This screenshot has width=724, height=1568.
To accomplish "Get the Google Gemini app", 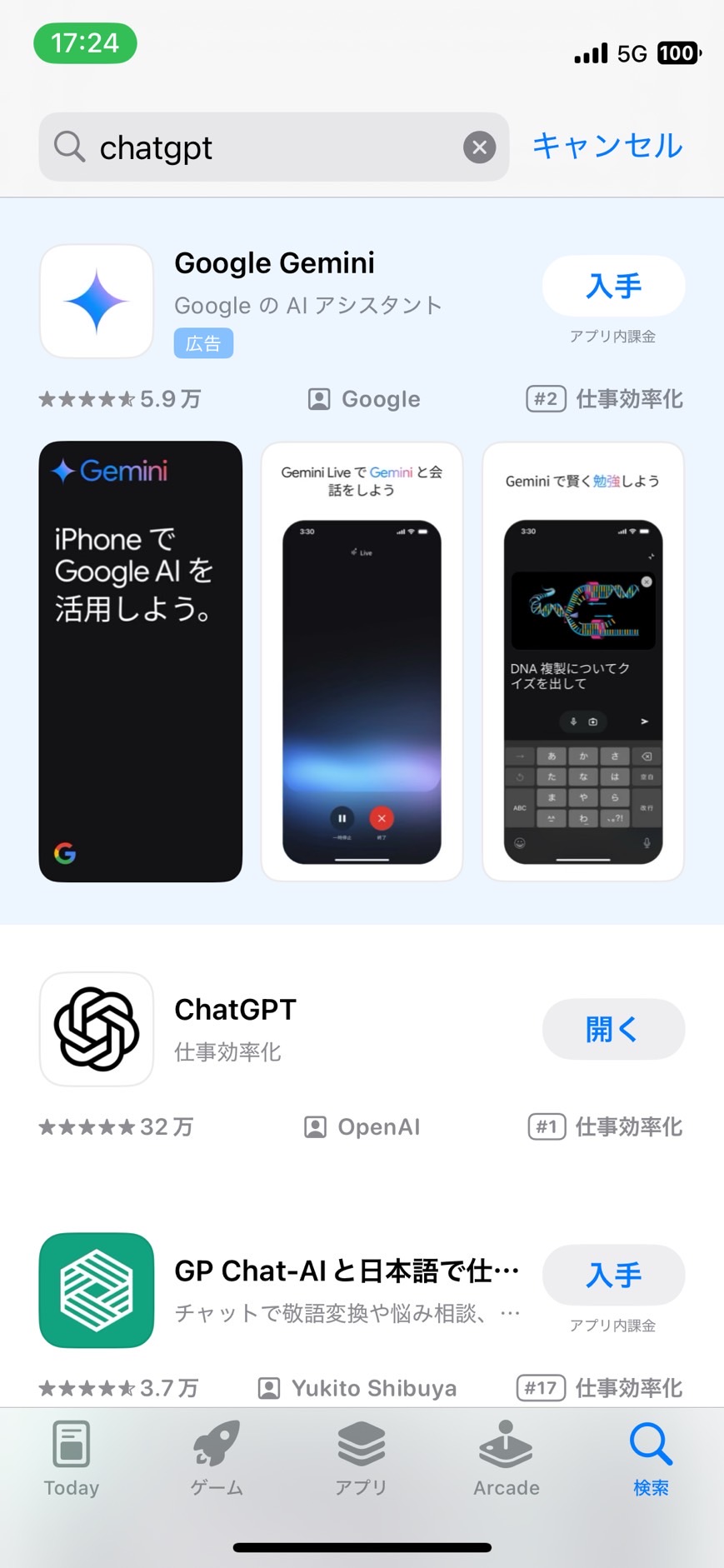I will 613,286.
